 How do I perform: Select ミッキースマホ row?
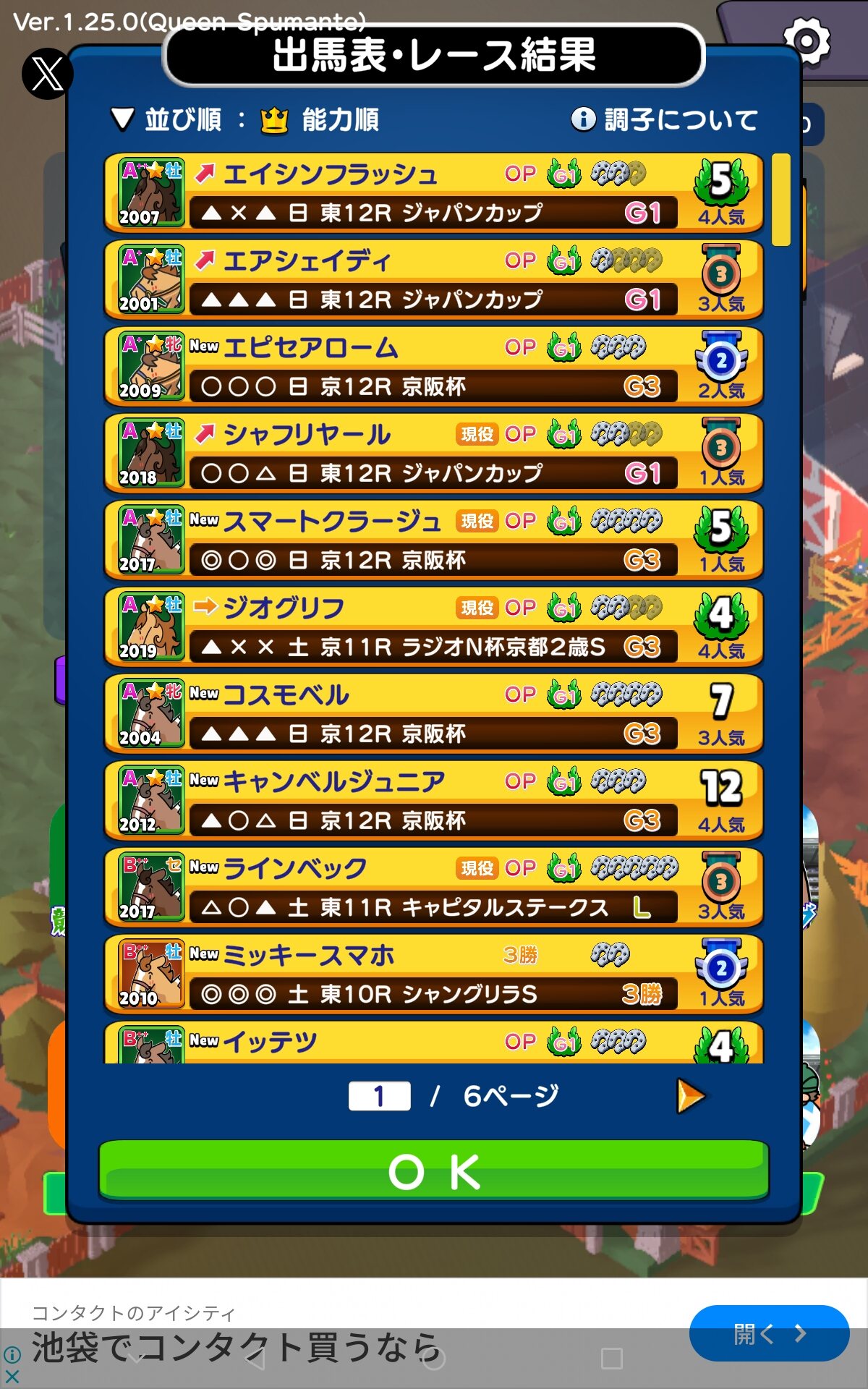[x=434, y=974]
